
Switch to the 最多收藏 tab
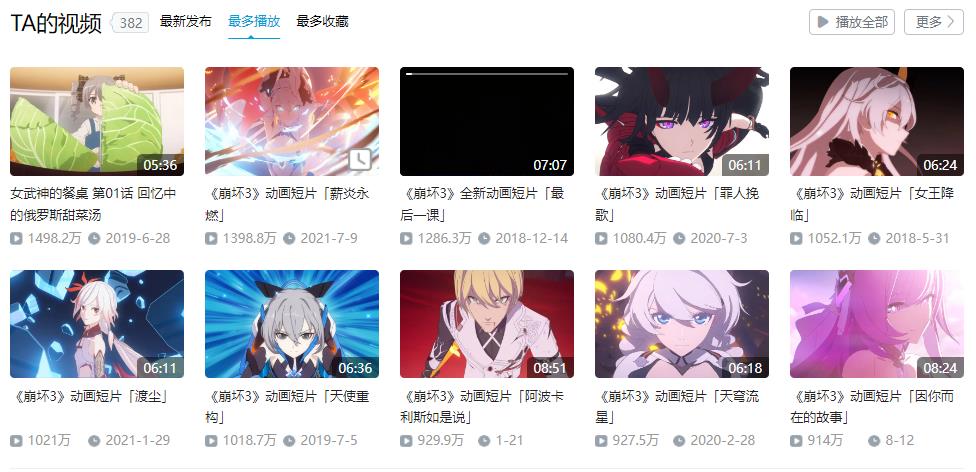coord(322,21)
